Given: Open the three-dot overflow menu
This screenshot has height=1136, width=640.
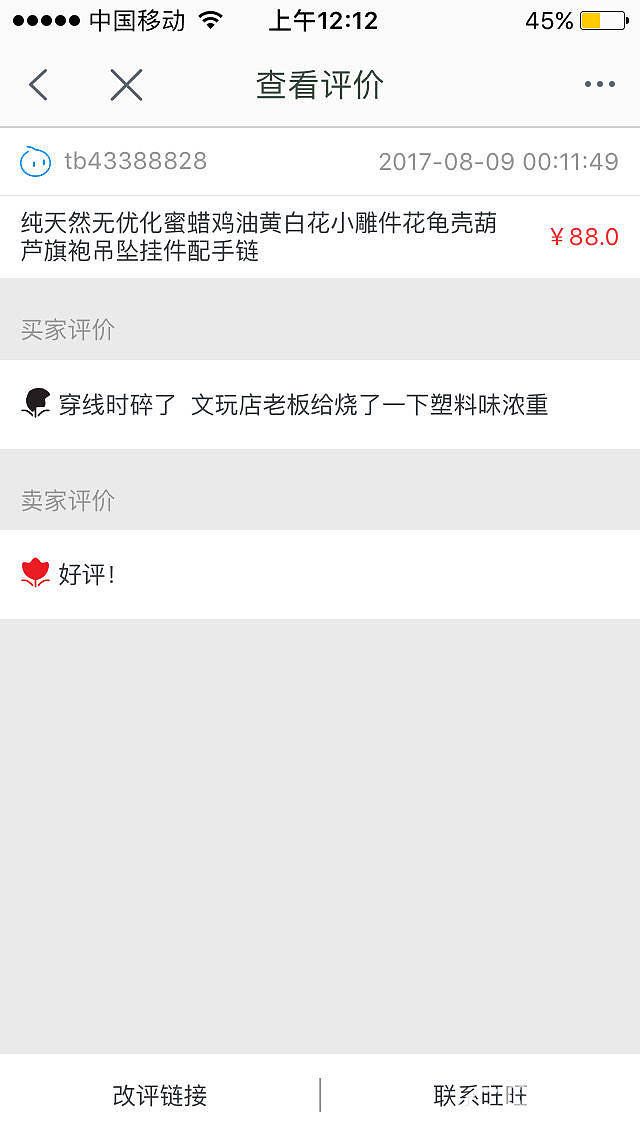Looking at the screenshot, I should (x=600, y=85).
